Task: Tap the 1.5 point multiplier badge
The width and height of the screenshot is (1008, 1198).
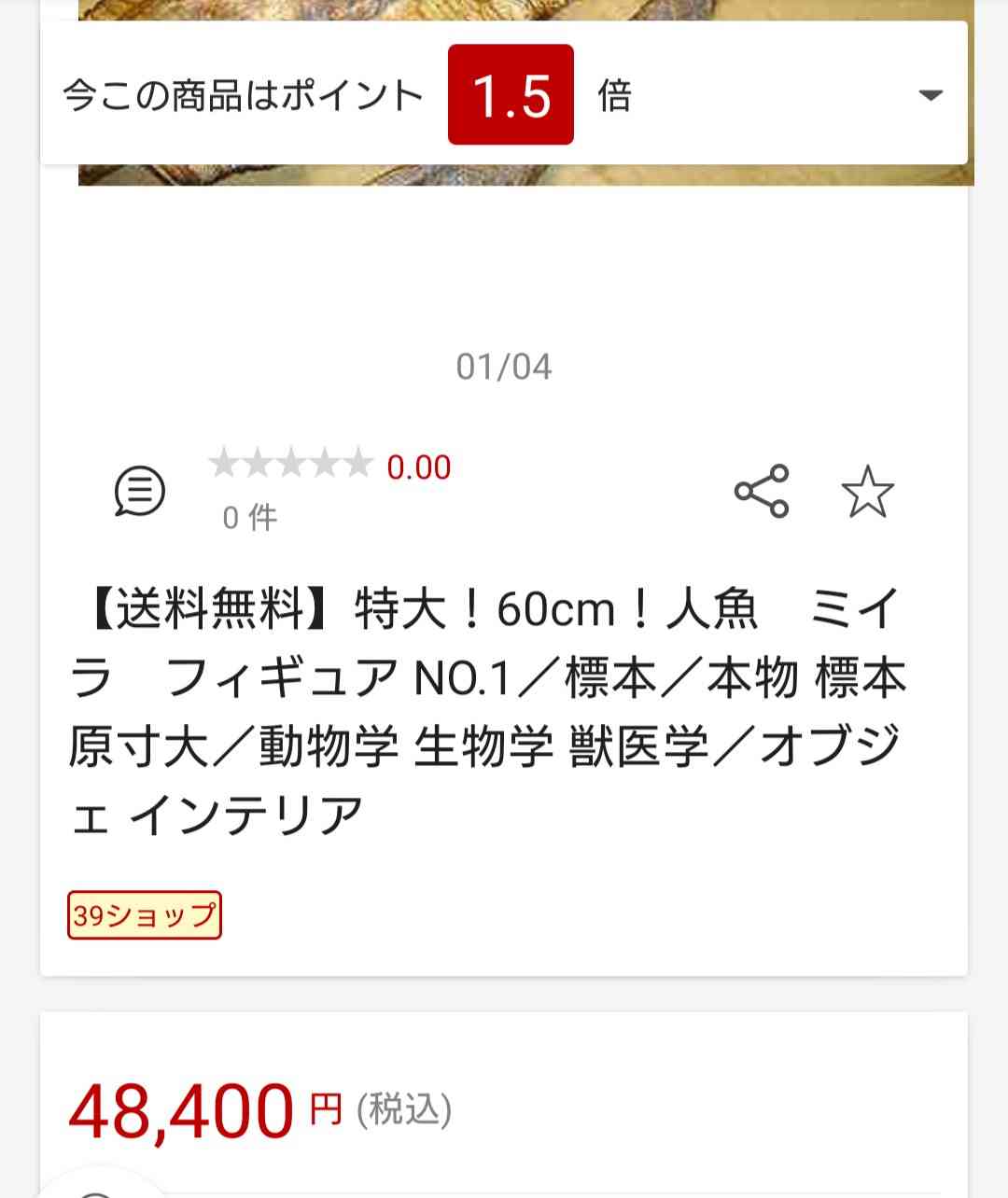Action: pos(510,96)
